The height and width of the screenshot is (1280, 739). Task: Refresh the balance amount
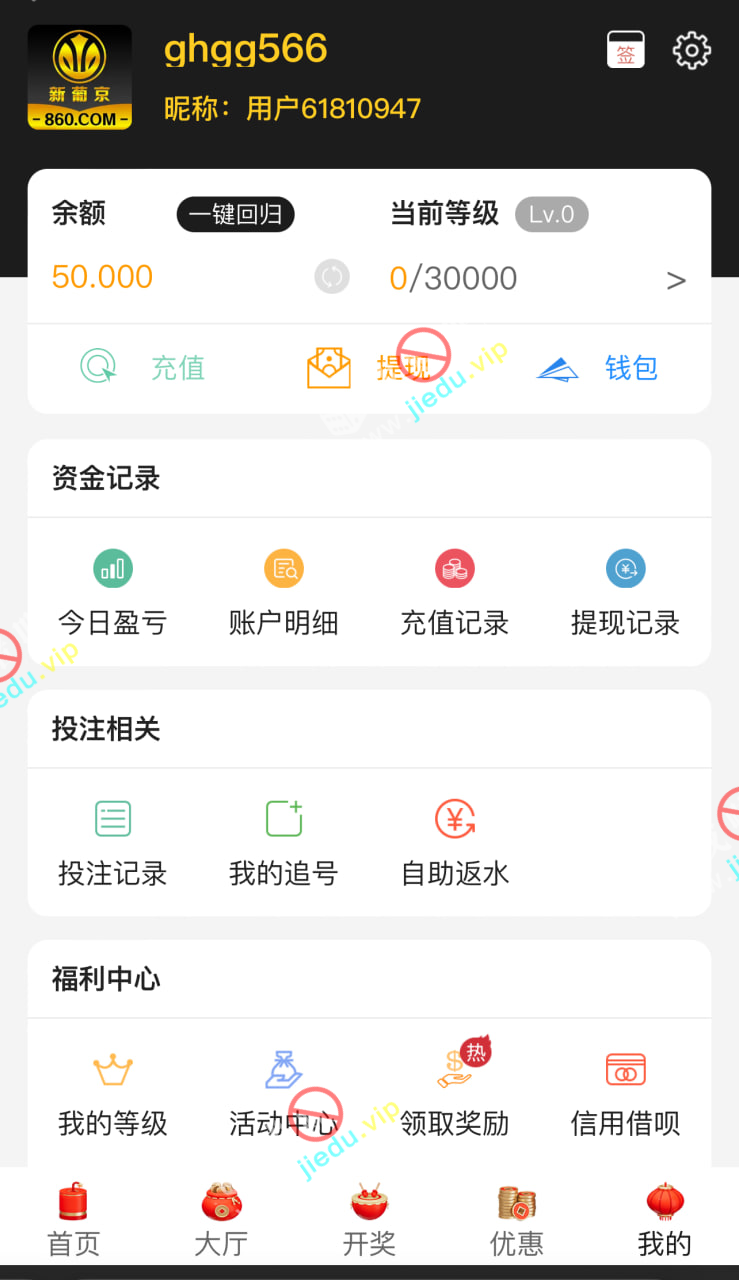tap(332, 277)
